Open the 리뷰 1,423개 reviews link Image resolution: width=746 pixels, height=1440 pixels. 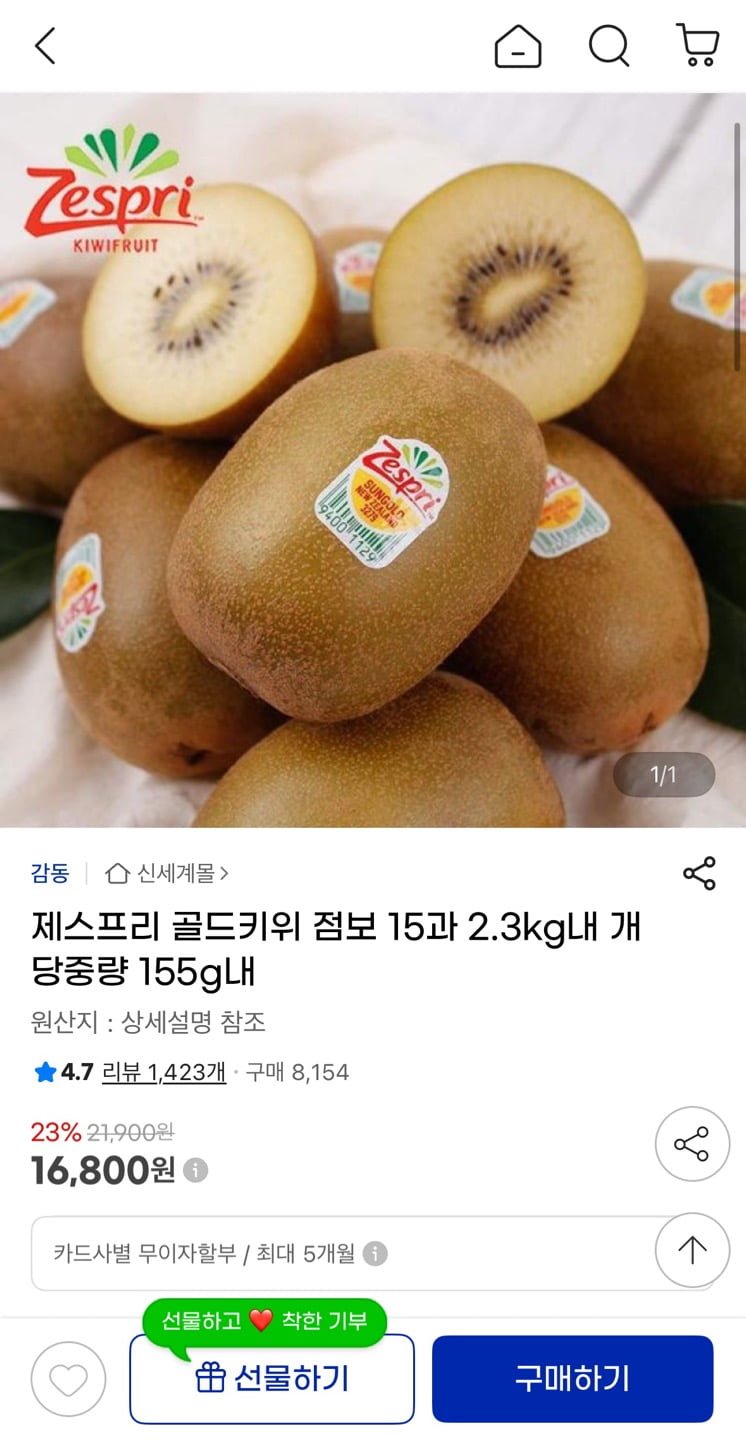click(164, 1072)
